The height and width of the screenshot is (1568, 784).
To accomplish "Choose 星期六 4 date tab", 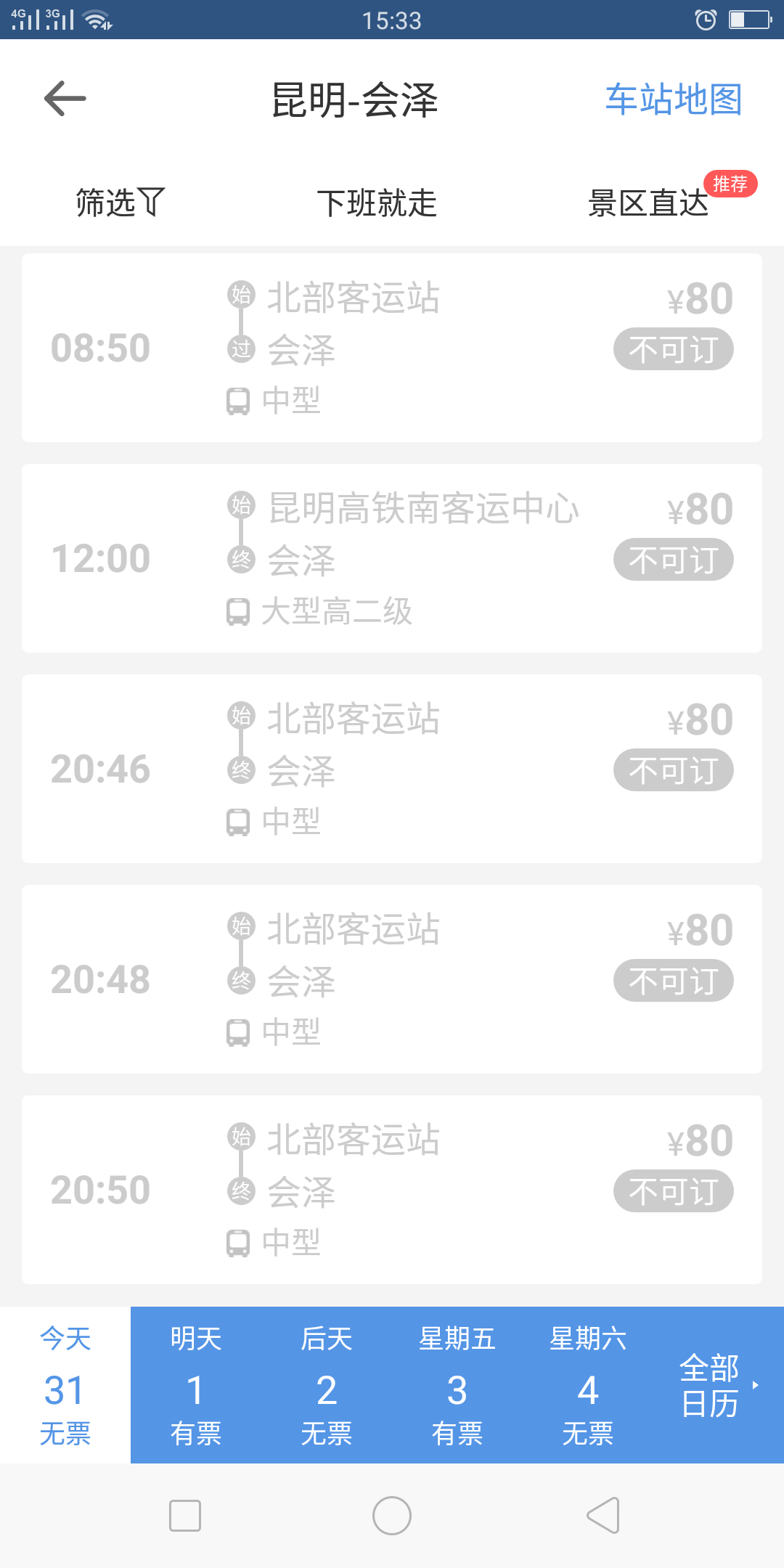I will (x=588, y=1385).
